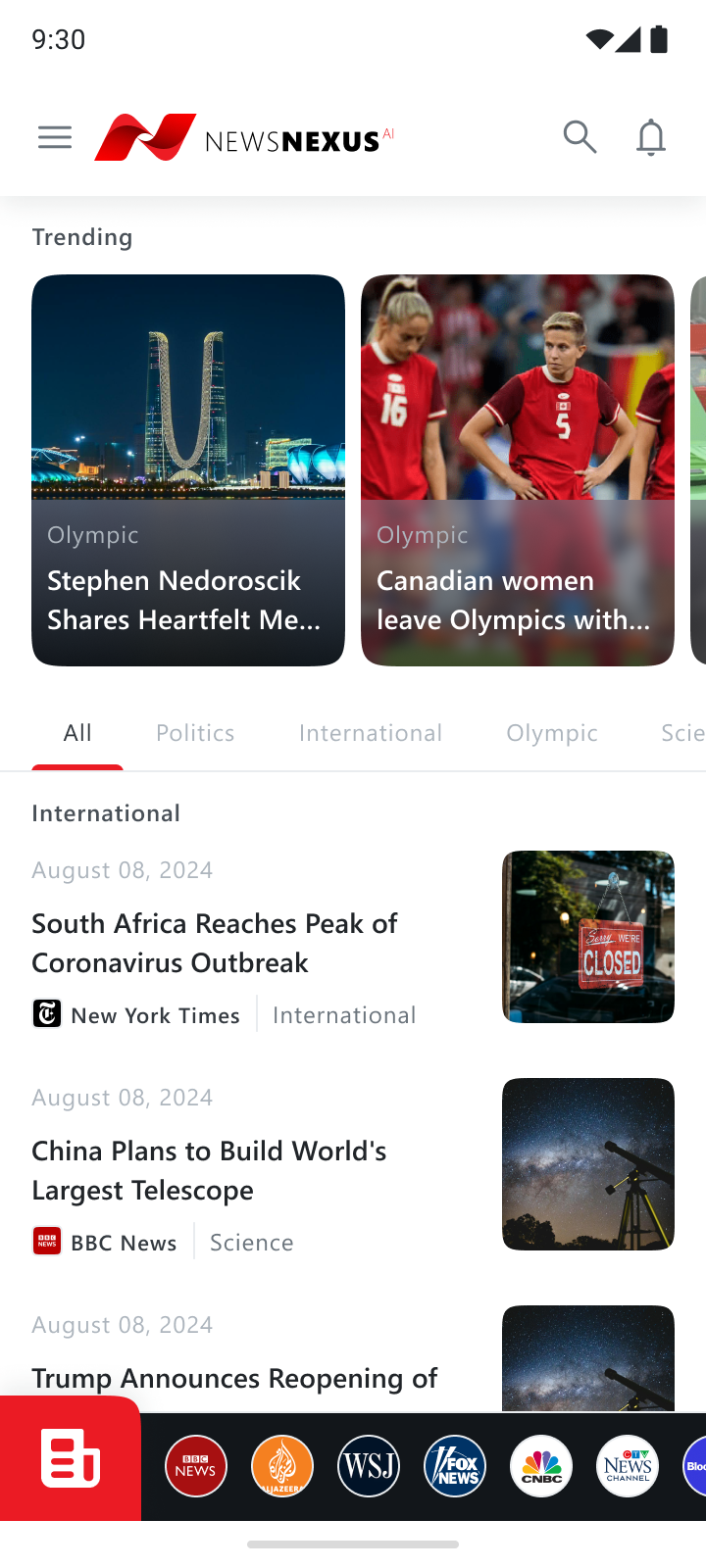Keep the All tab selected
This screenshot has height=1568, width=706.
coord(77,732)
